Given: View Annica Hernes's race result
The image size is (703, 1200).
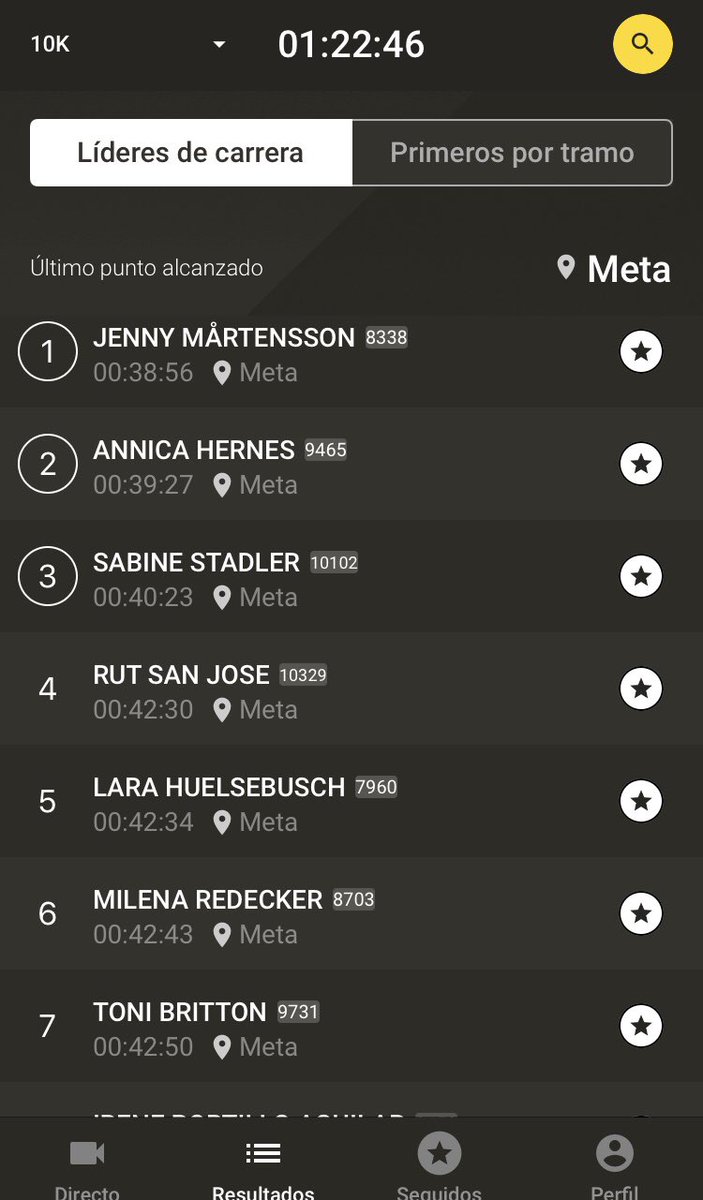Looking at the screenshot, I should click(x=300, y=465).
